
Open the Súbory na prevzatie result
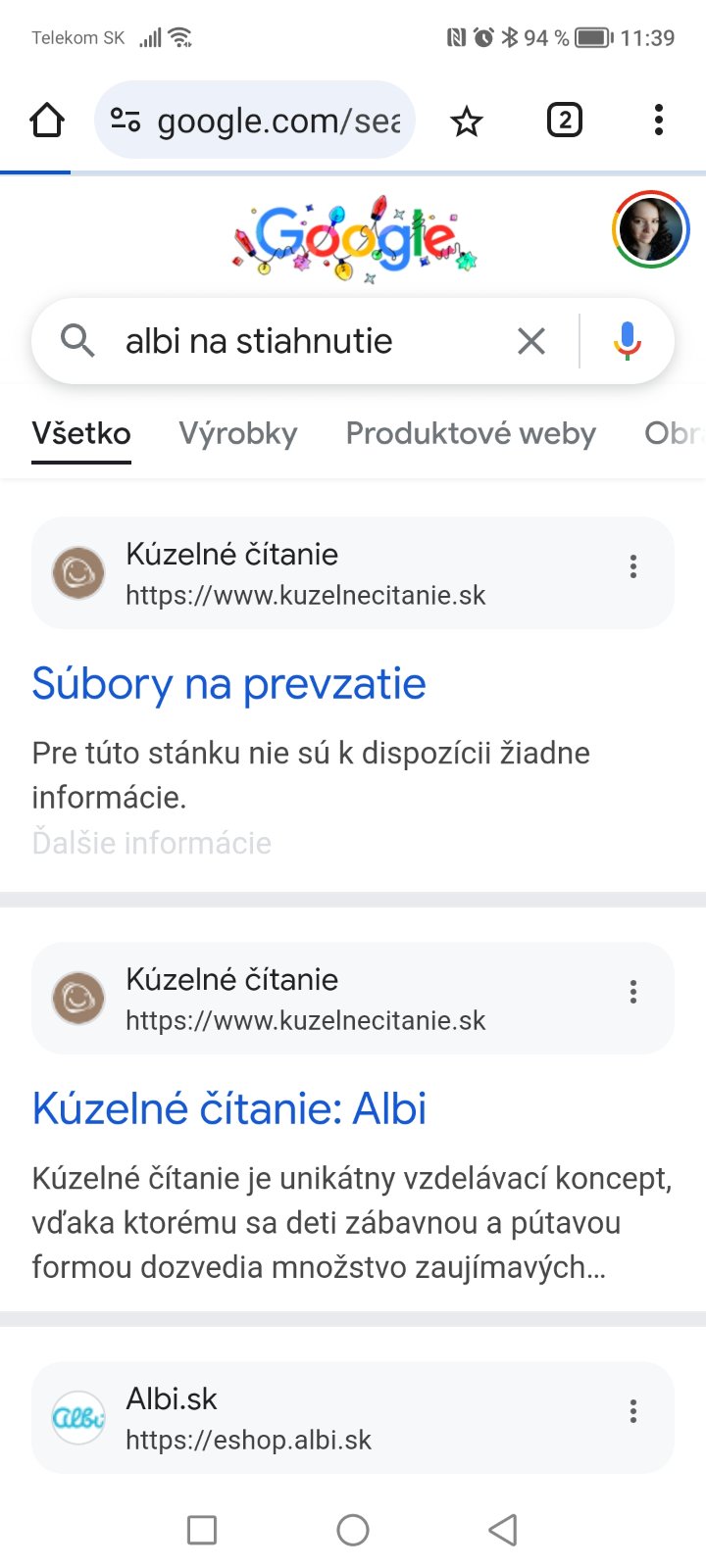click(228, 683)
